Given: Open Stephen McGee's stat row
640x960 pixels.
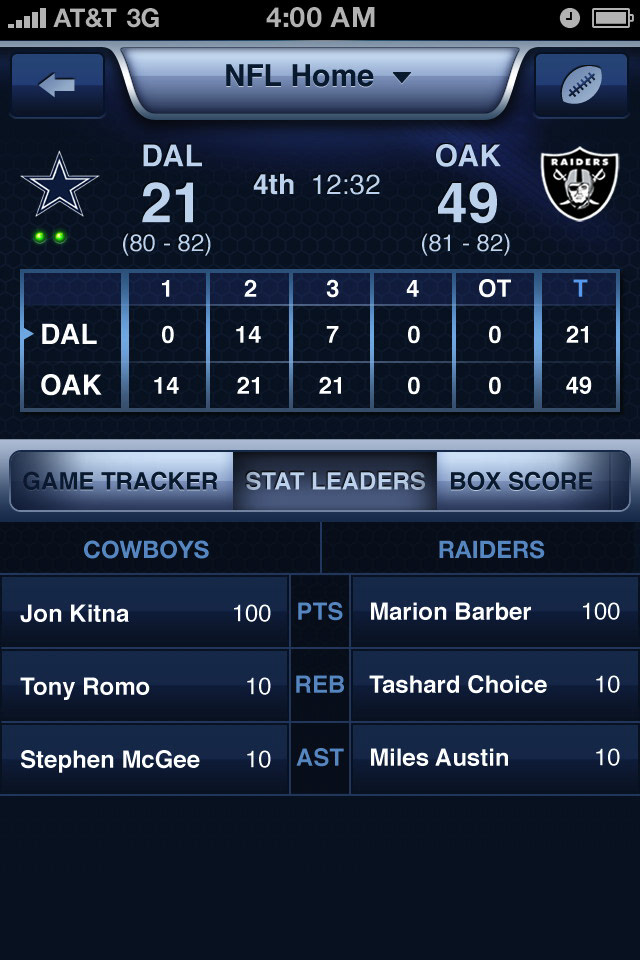Looking at the screenshot, I should (145, 759).
